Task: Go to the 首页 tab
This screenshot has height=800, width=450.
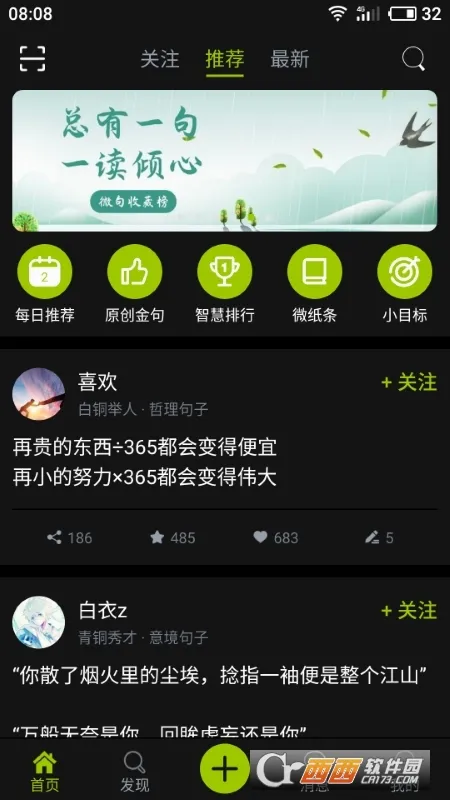Action: point(45,772)
